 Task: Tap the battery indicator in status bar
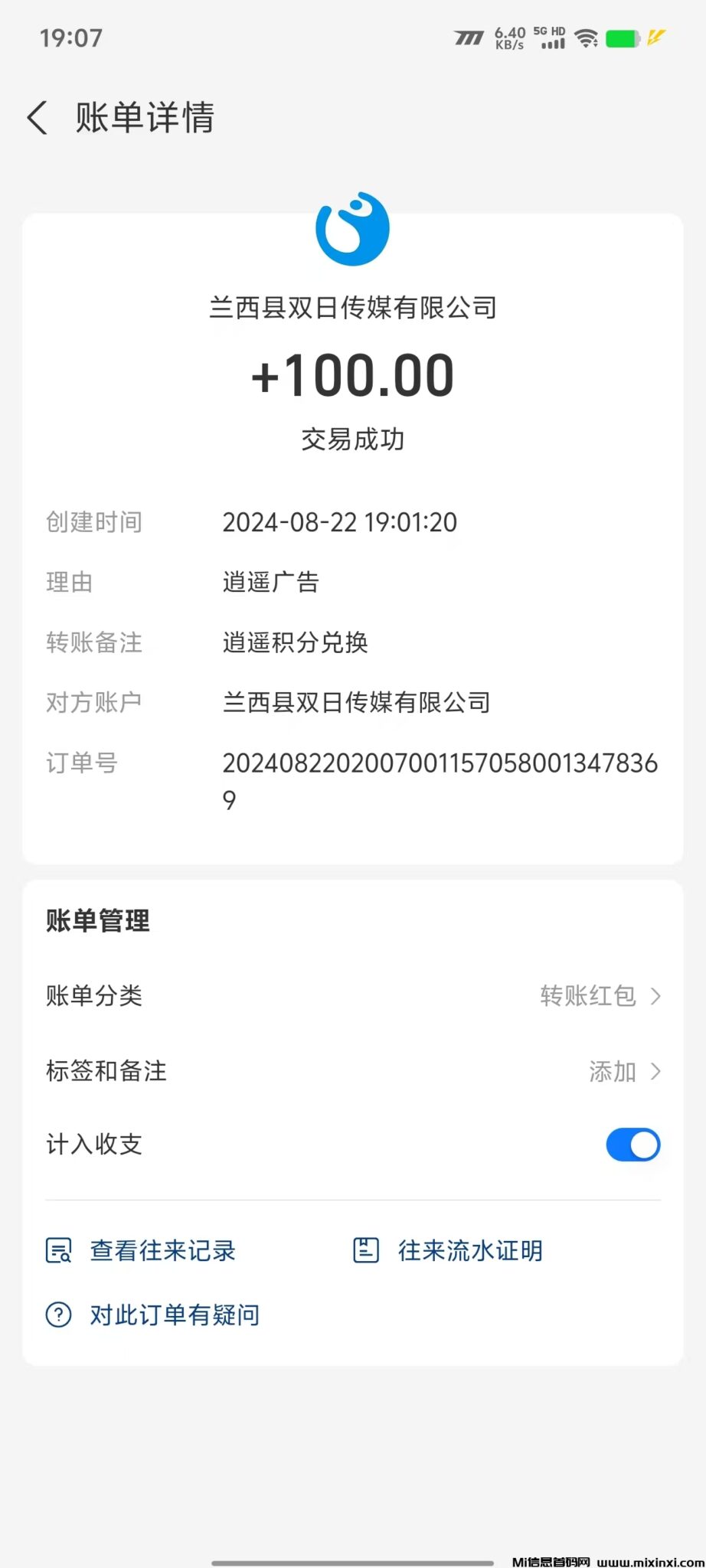[x=620, y=38]
